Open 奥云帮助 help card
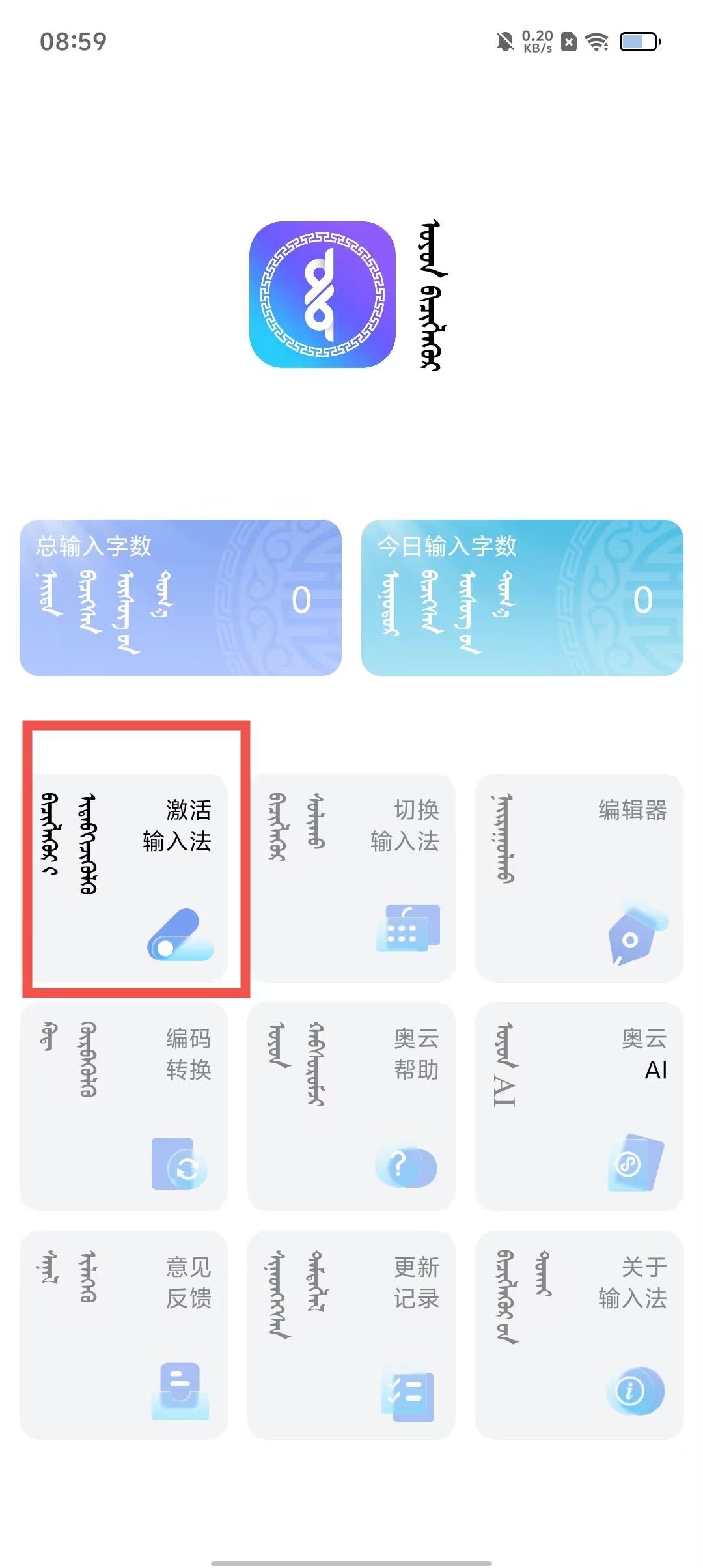703x1568 pixels. pos(351,1106)
